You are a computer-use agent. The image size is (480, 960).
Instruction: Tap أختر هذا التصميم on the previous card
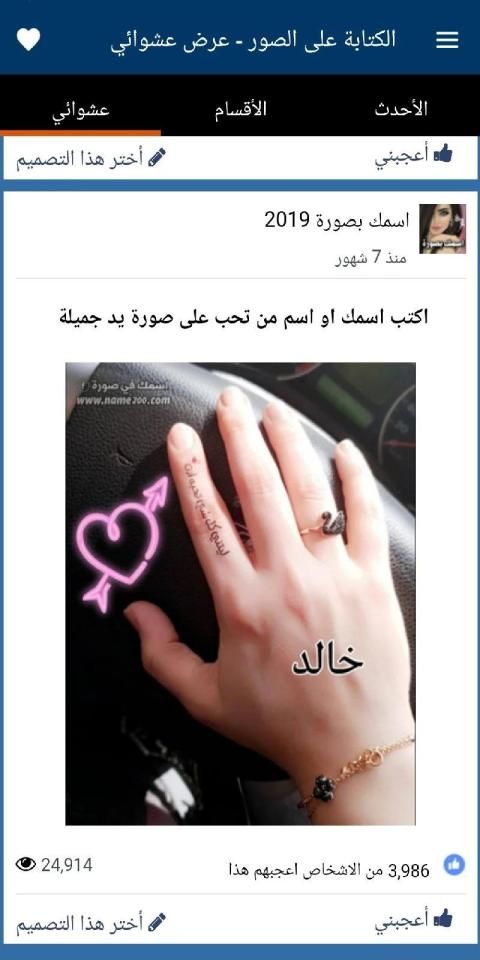click(x=91, y=159)
